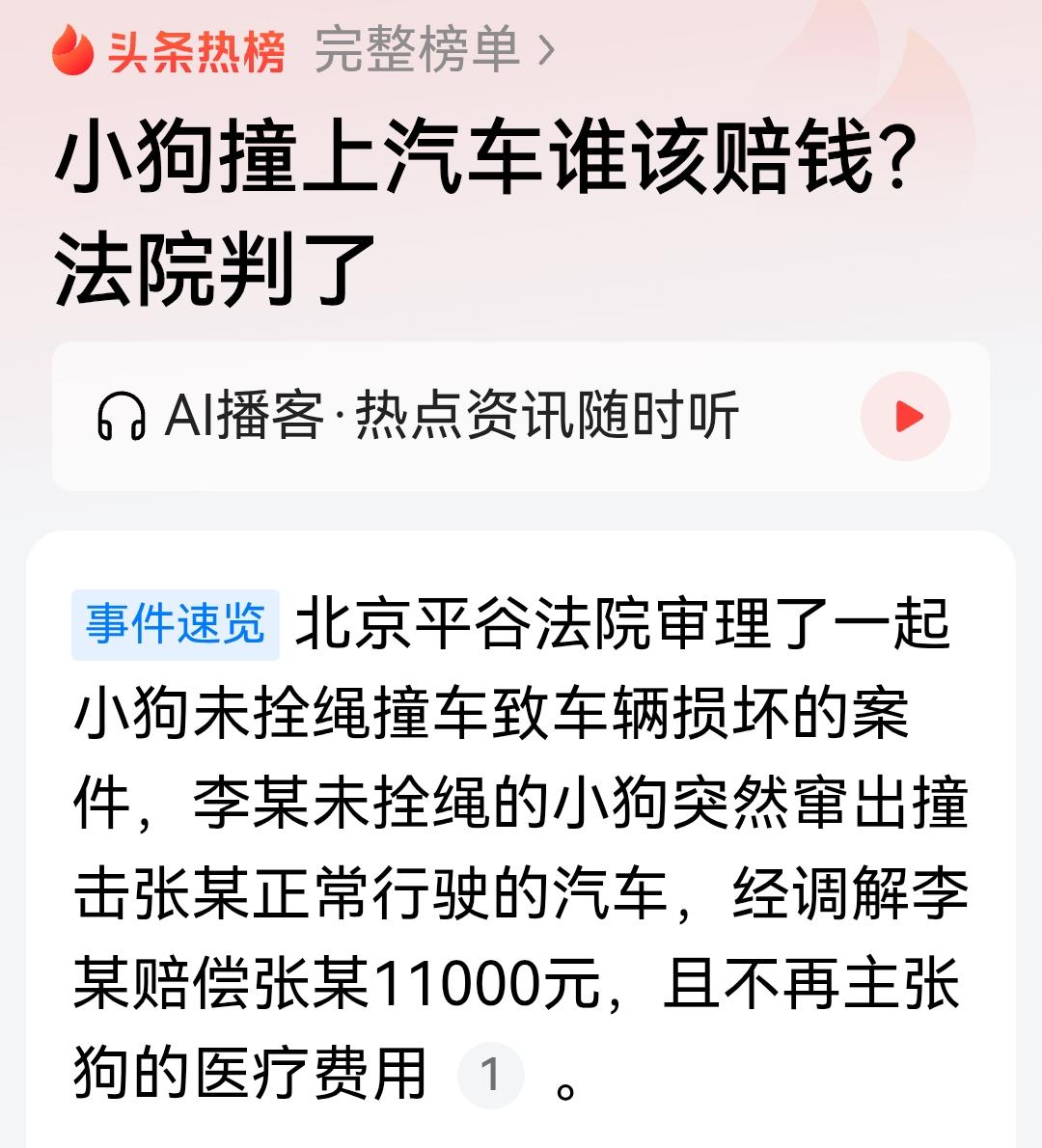Tap the rounded AI podcast player card

(521, 415)
